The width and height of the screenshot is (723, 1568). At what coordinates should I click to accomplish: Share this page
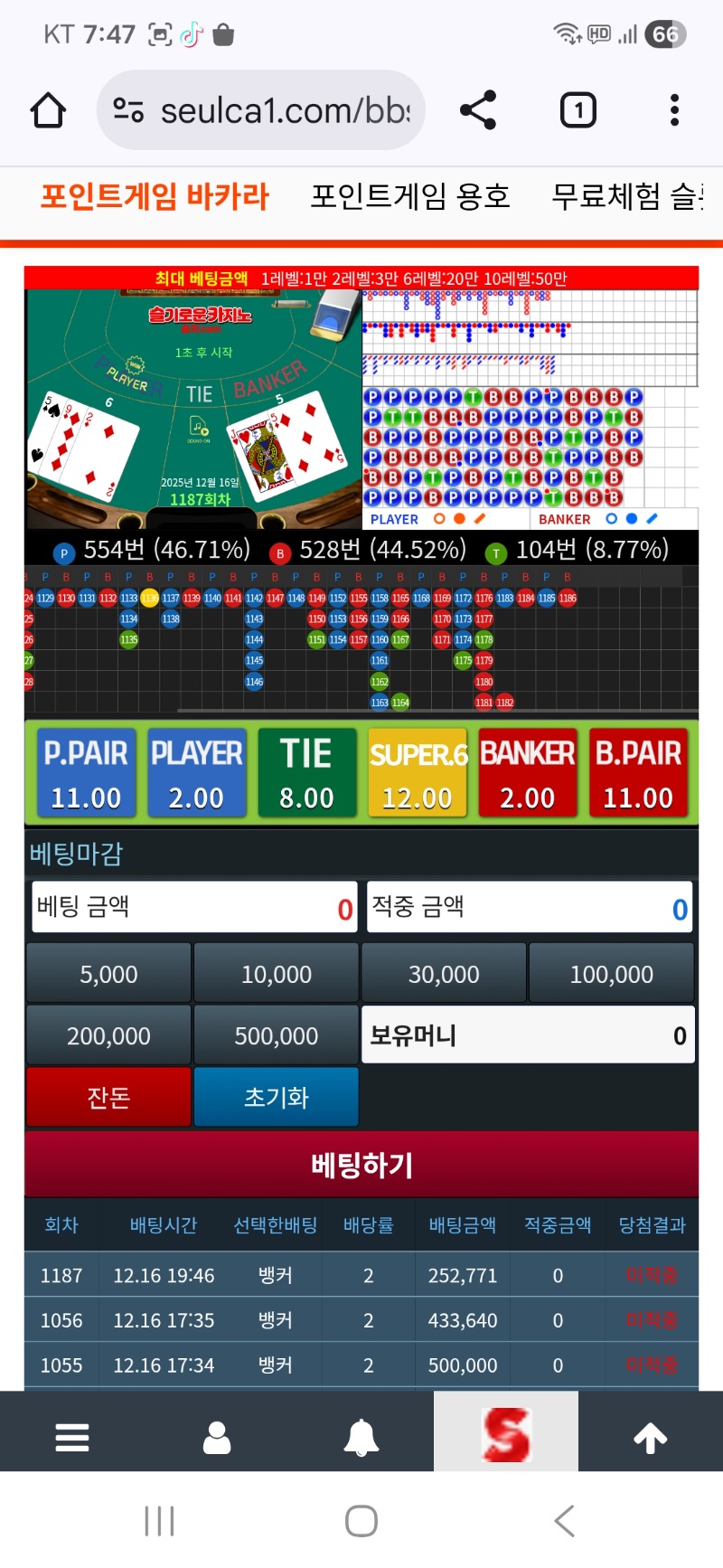pos(478,110)
